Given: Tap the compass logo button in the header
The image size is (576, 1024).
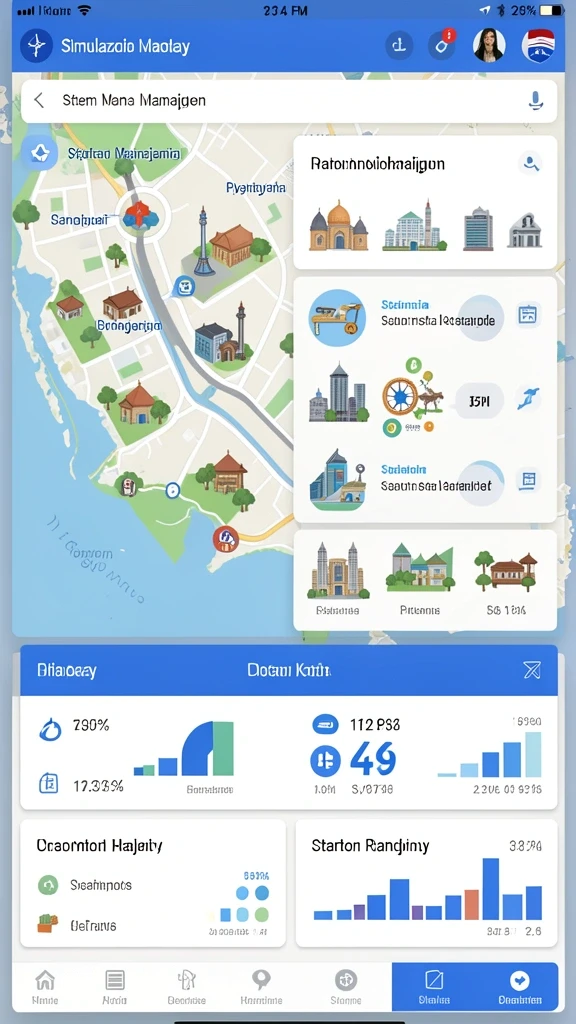Looking at the screenshot, I should point(37,46).
